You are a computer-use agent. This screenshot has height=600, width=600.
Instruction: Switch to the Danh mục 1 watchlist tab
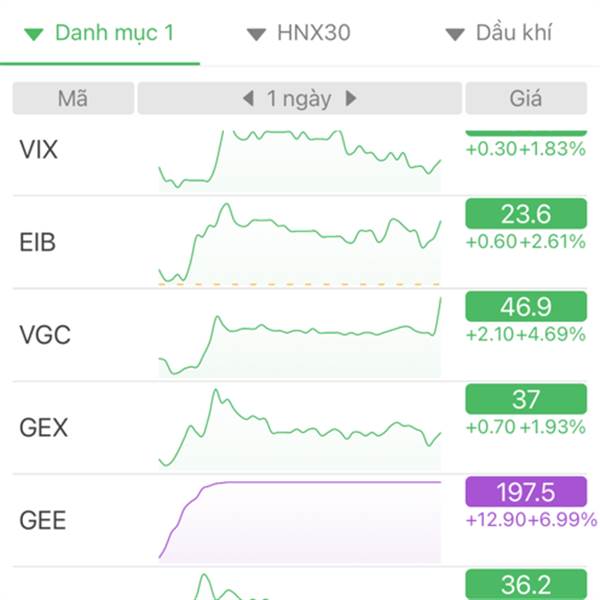pyautogui.click(x=100, y=33)
